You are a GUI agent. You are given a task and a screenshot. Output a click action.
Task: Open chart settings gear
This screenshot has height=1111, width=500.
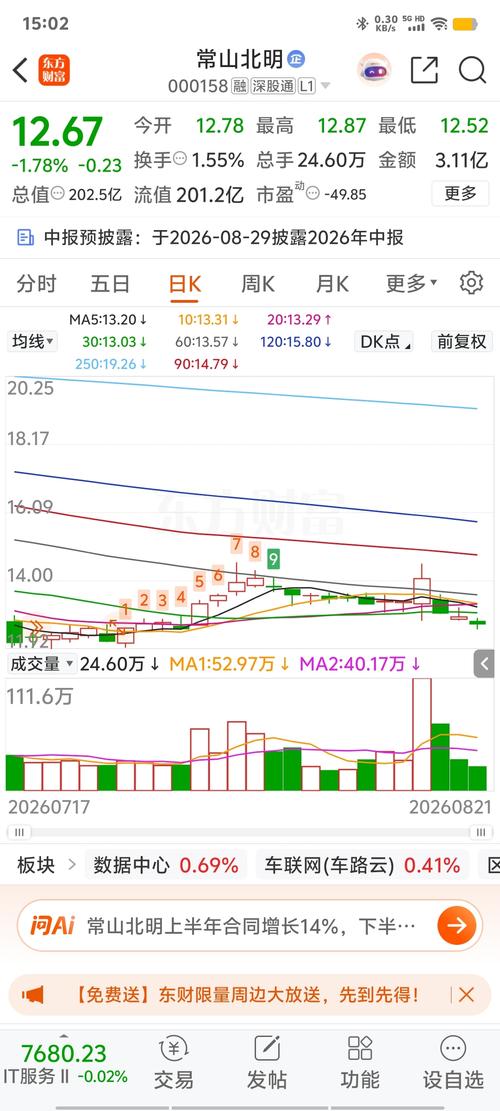tap(471, 283)
